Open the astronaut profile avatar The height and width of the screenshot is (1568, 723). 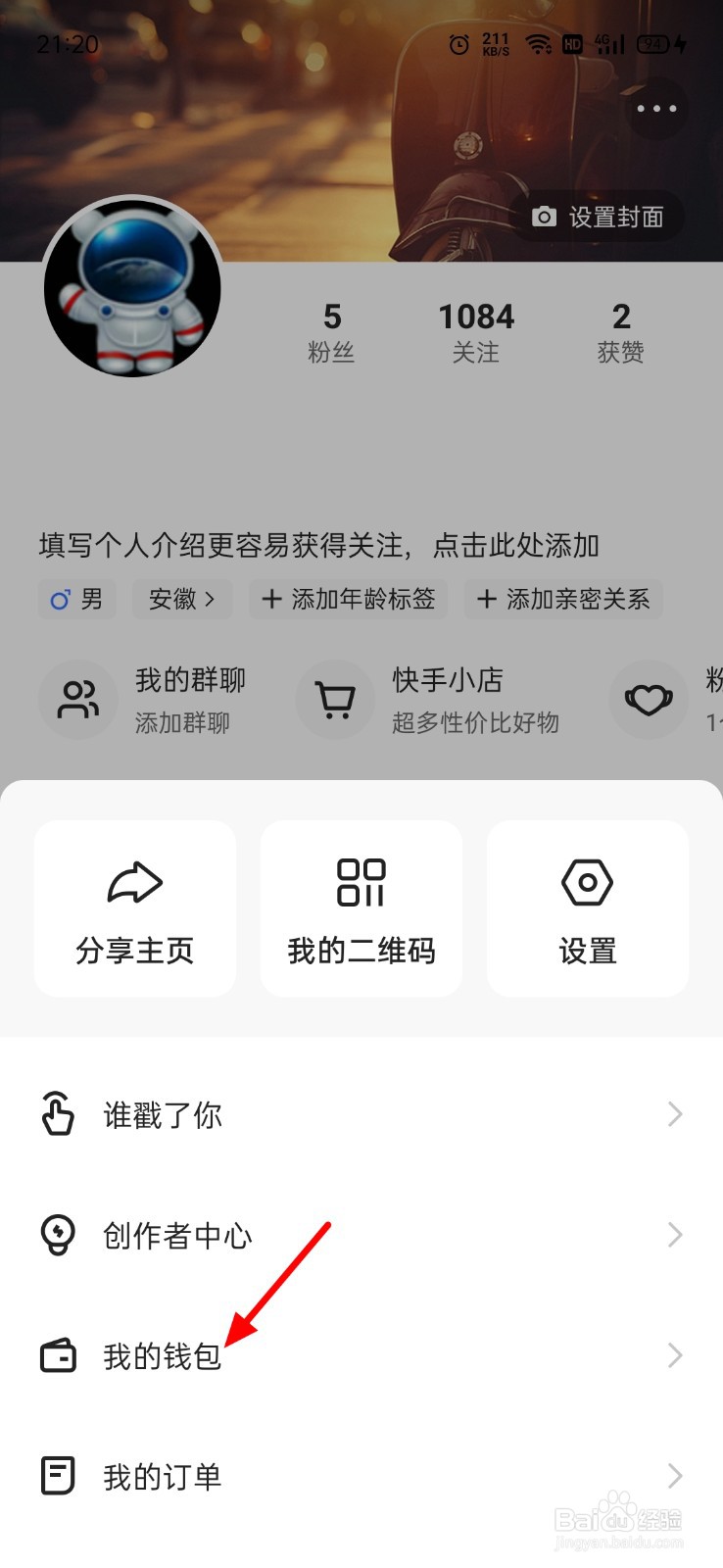tap(132, 287)
